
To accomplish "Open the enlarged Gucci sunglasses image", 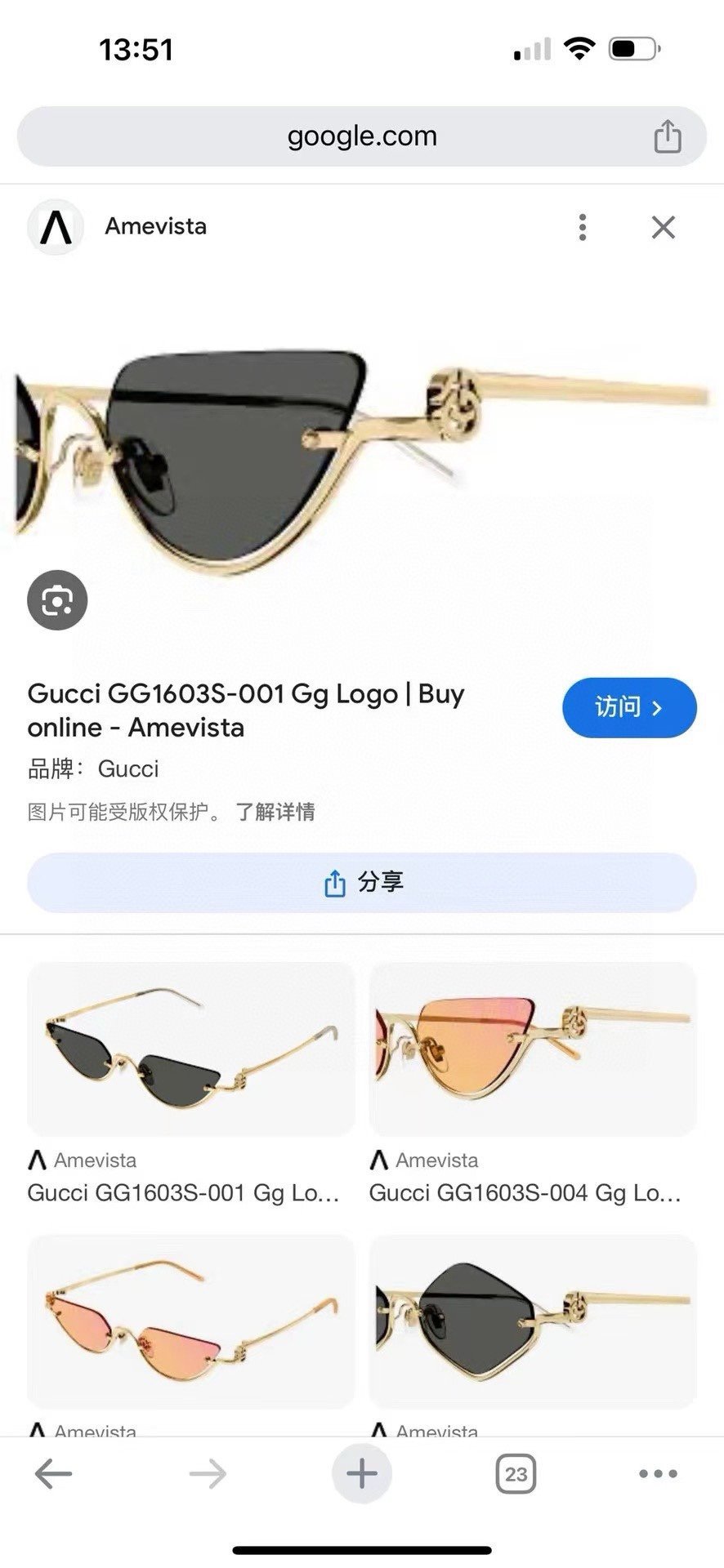I will click(x=361, y=457).
